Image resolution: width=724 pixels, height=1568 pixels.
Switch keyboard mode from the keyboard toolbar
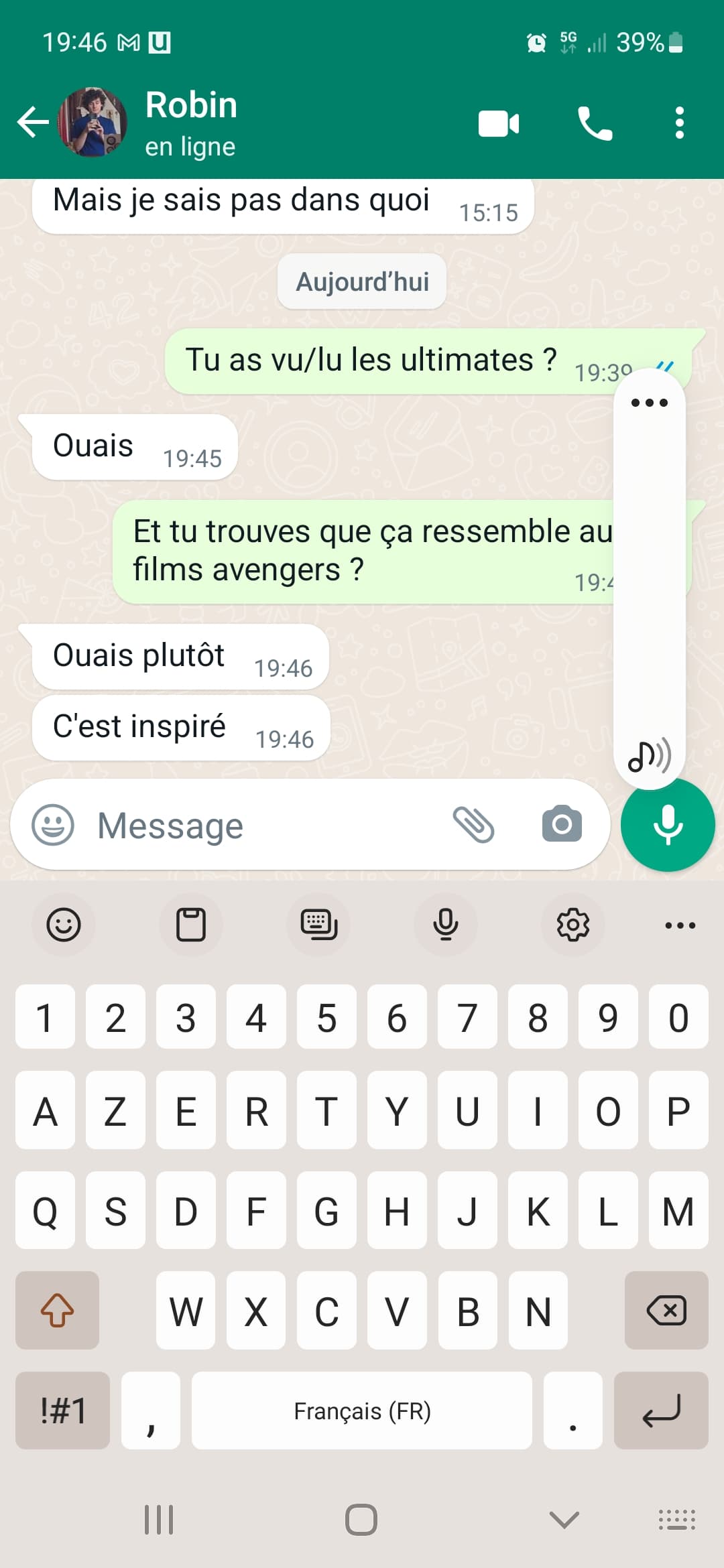(x=318, y=925)
